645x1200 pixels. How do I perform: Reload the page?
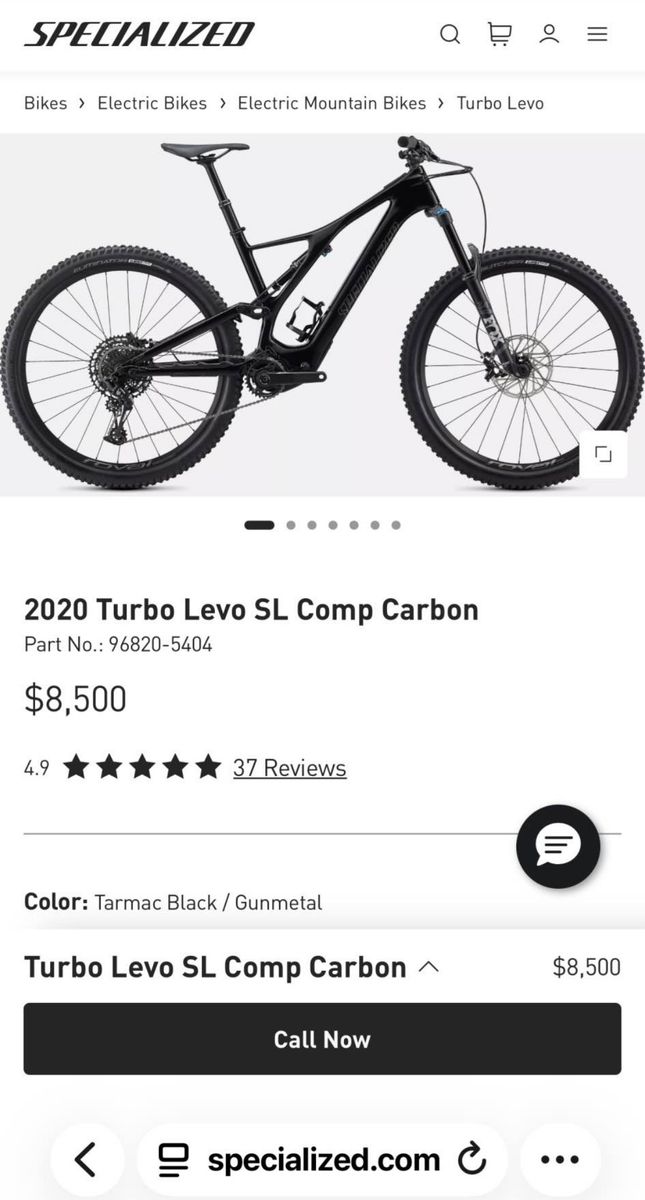(x=471, y=1160)
